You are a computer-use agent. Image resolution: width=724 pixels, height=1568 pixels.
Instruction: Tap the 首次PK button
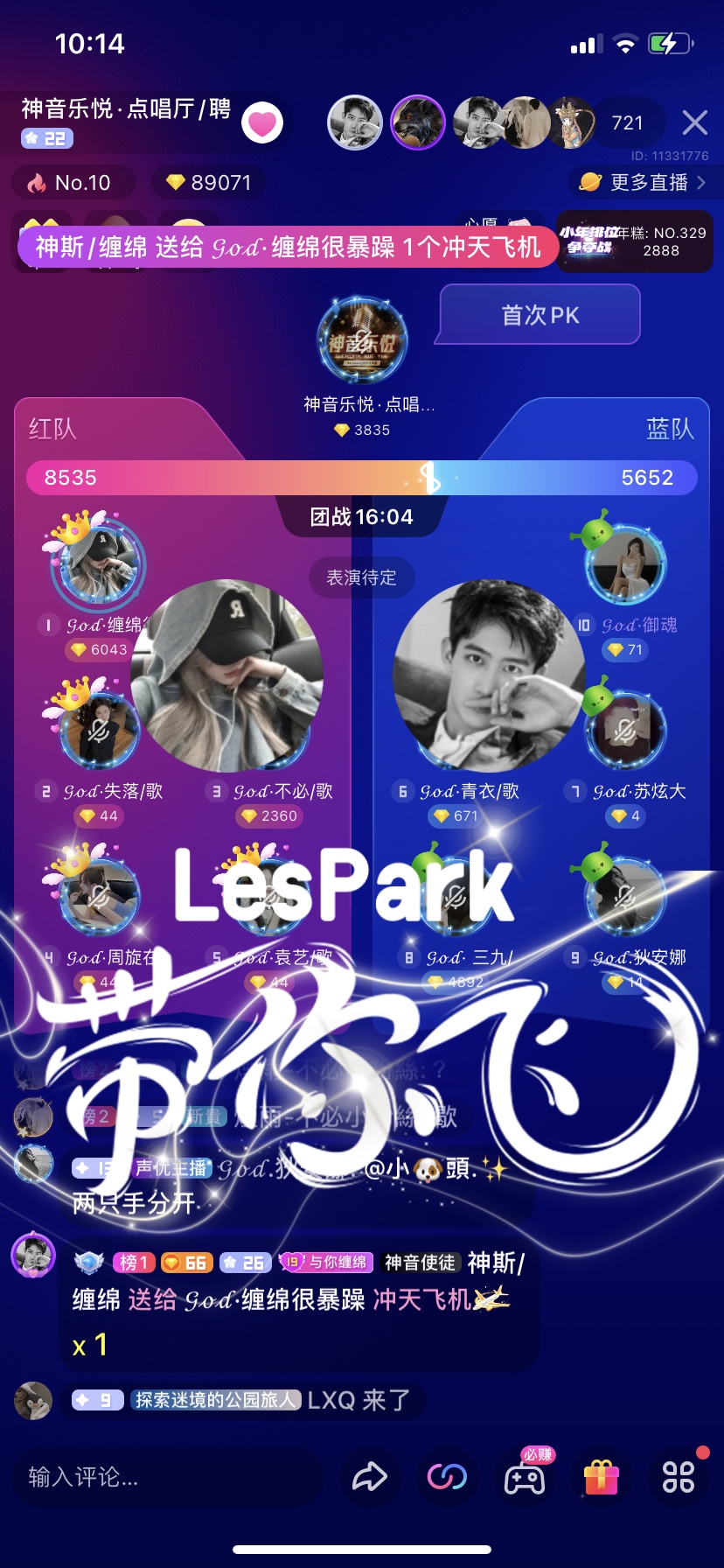[540, 315]
